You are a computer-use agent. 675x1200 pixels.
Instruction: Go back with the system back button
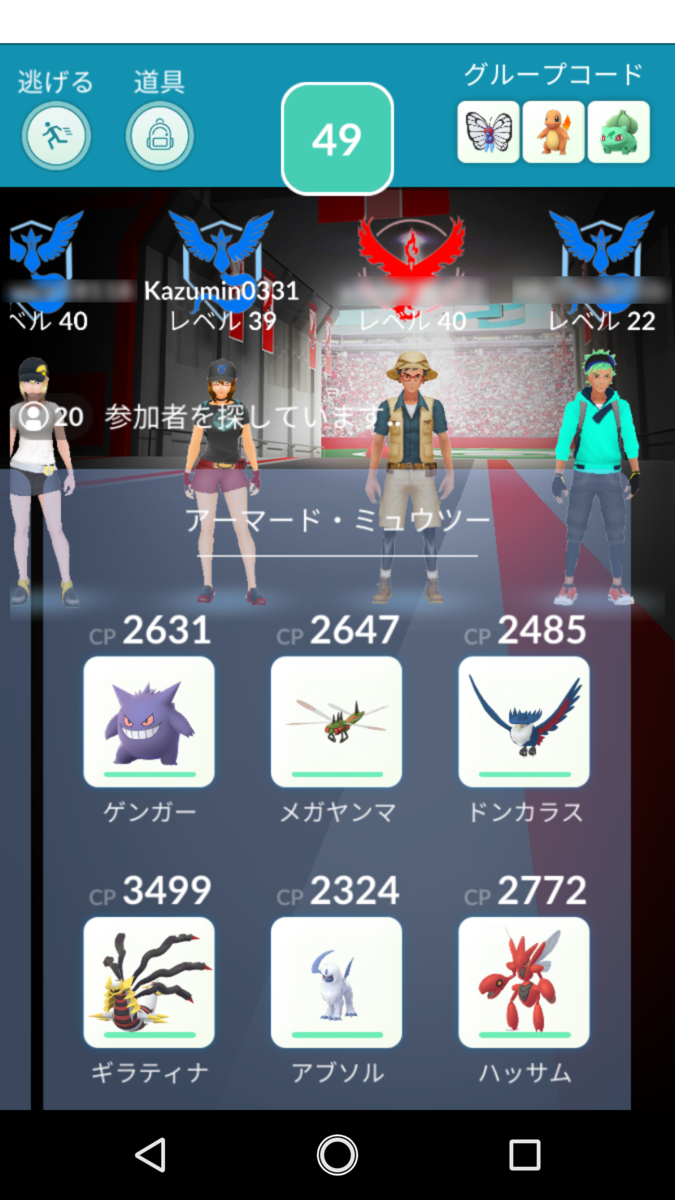(x=150, y=1155)
